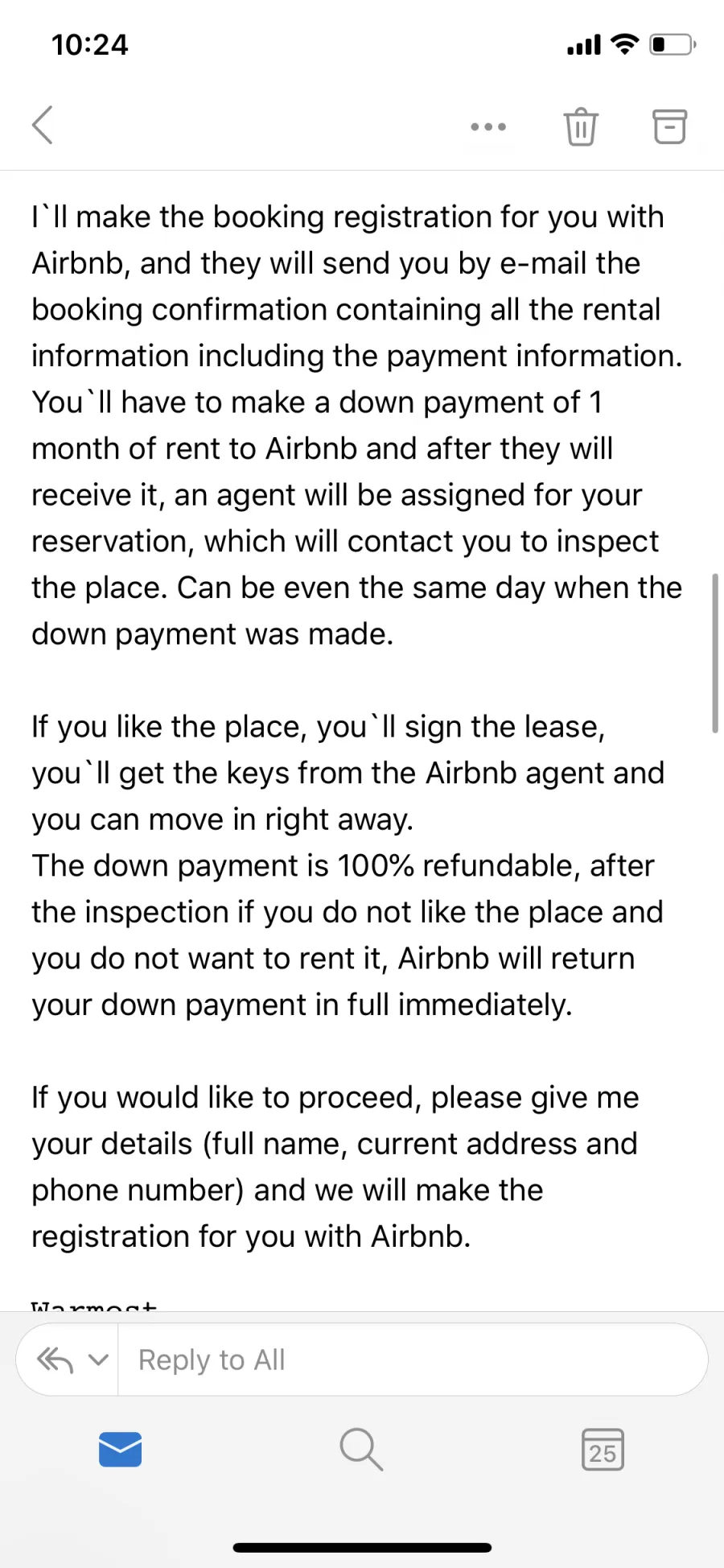Archive this email

[x=668, y=126]
